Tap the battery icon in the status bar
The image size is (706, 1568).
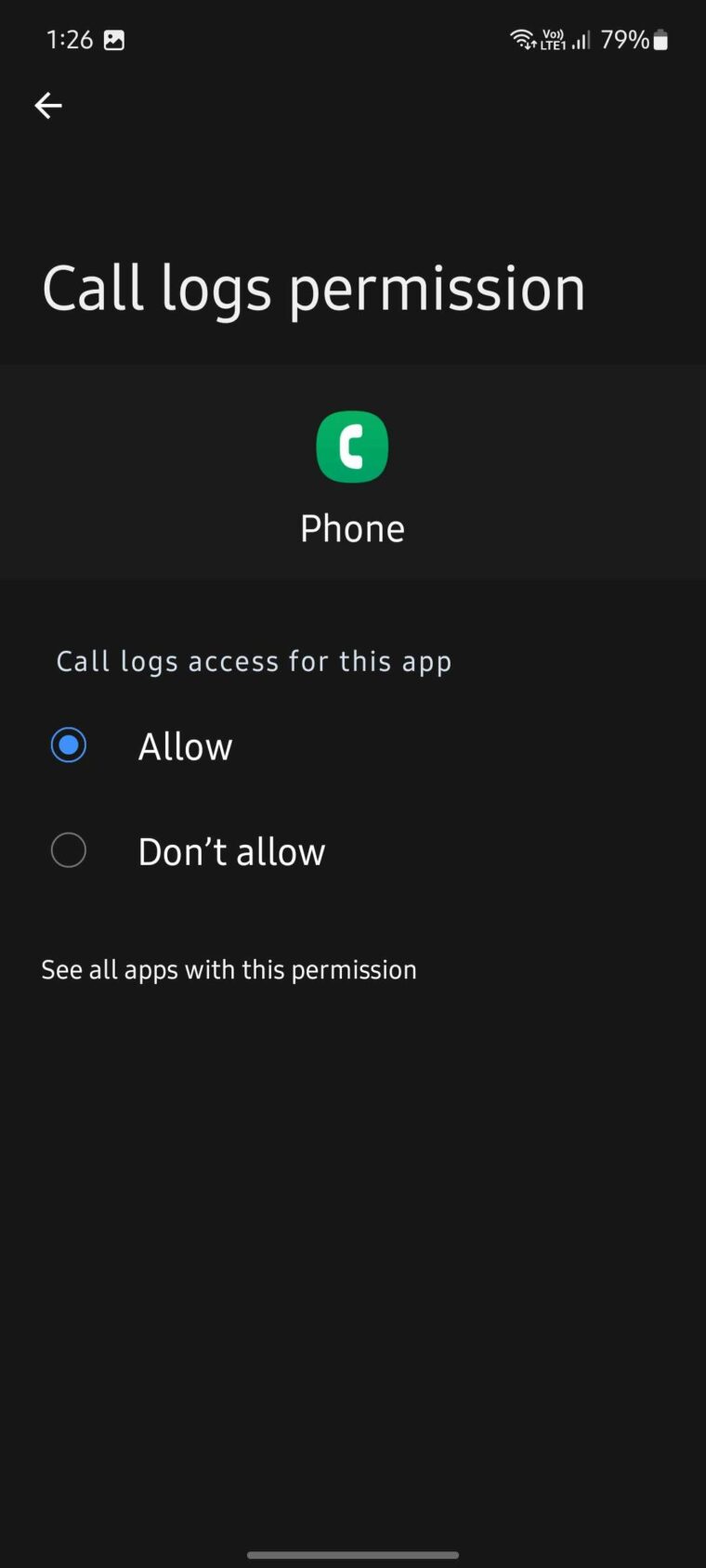click(x=660, y=39)
